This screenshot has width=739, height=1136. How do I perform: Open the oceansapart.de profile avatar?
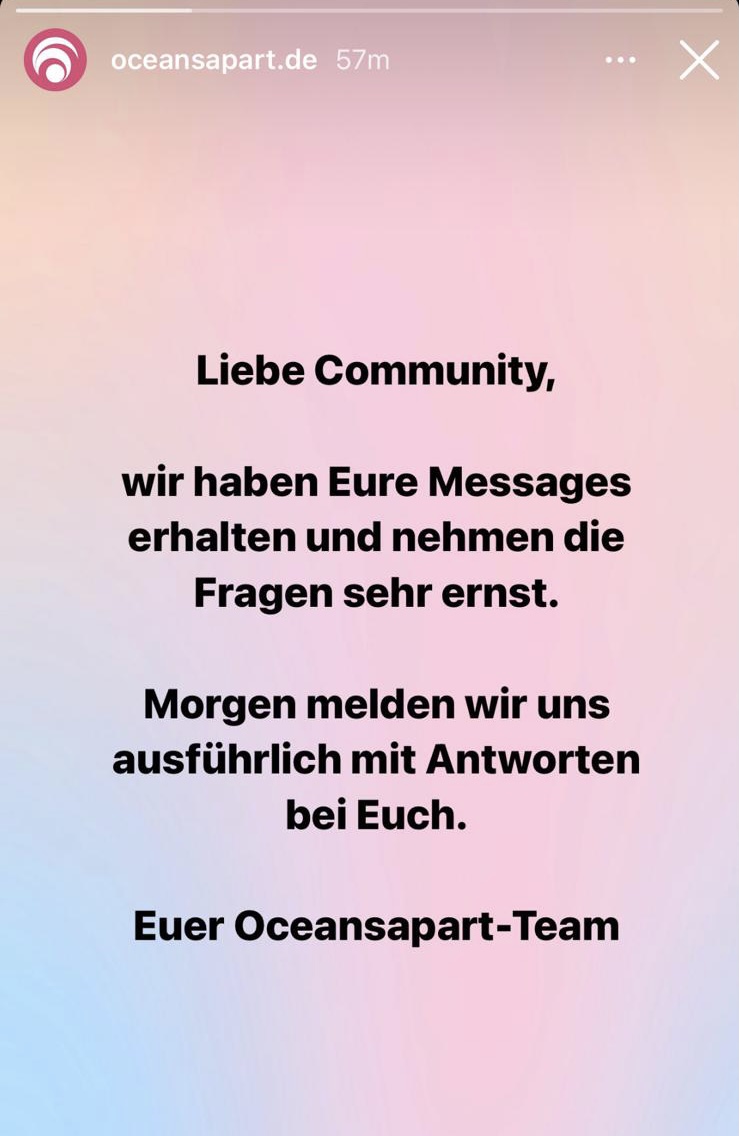55,60
